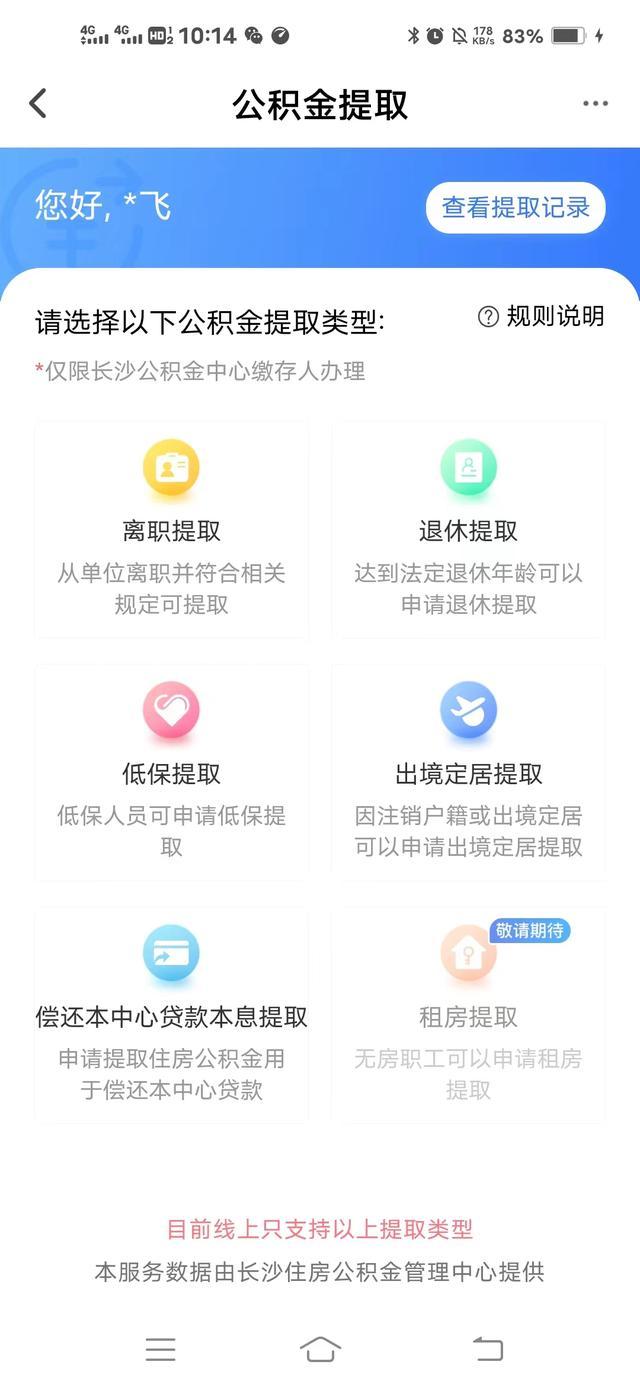Tap the 租房提取 rental withdrawal card
Screen dimensions: 640x1387
(x=468, y=1015)
